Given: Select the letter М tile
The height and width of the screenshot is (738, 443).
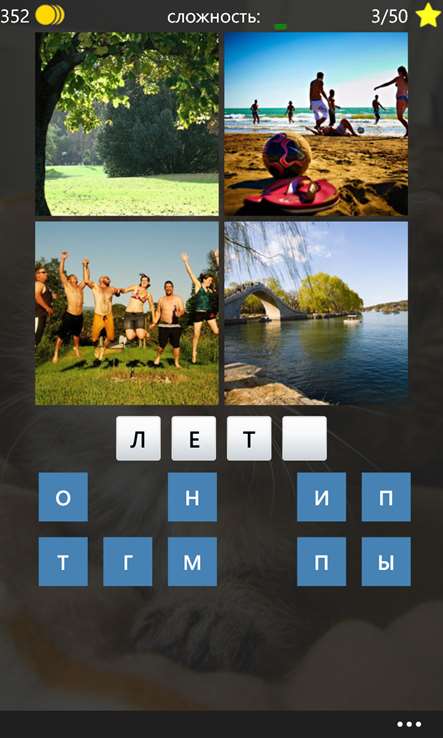Looking at the screenshot, I should 192,562.
